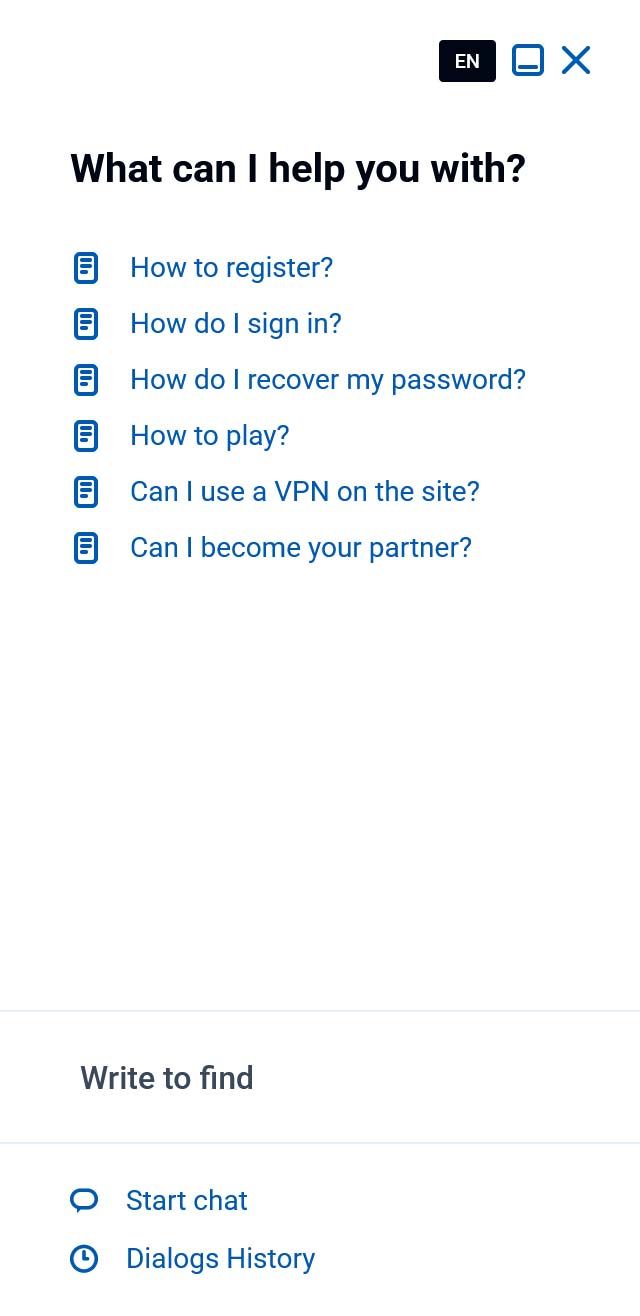Image resolution: width=640 pixels, height=1316 pixels.
Task: Open the 'How to play?' article
Action: [x=209, y=436]
